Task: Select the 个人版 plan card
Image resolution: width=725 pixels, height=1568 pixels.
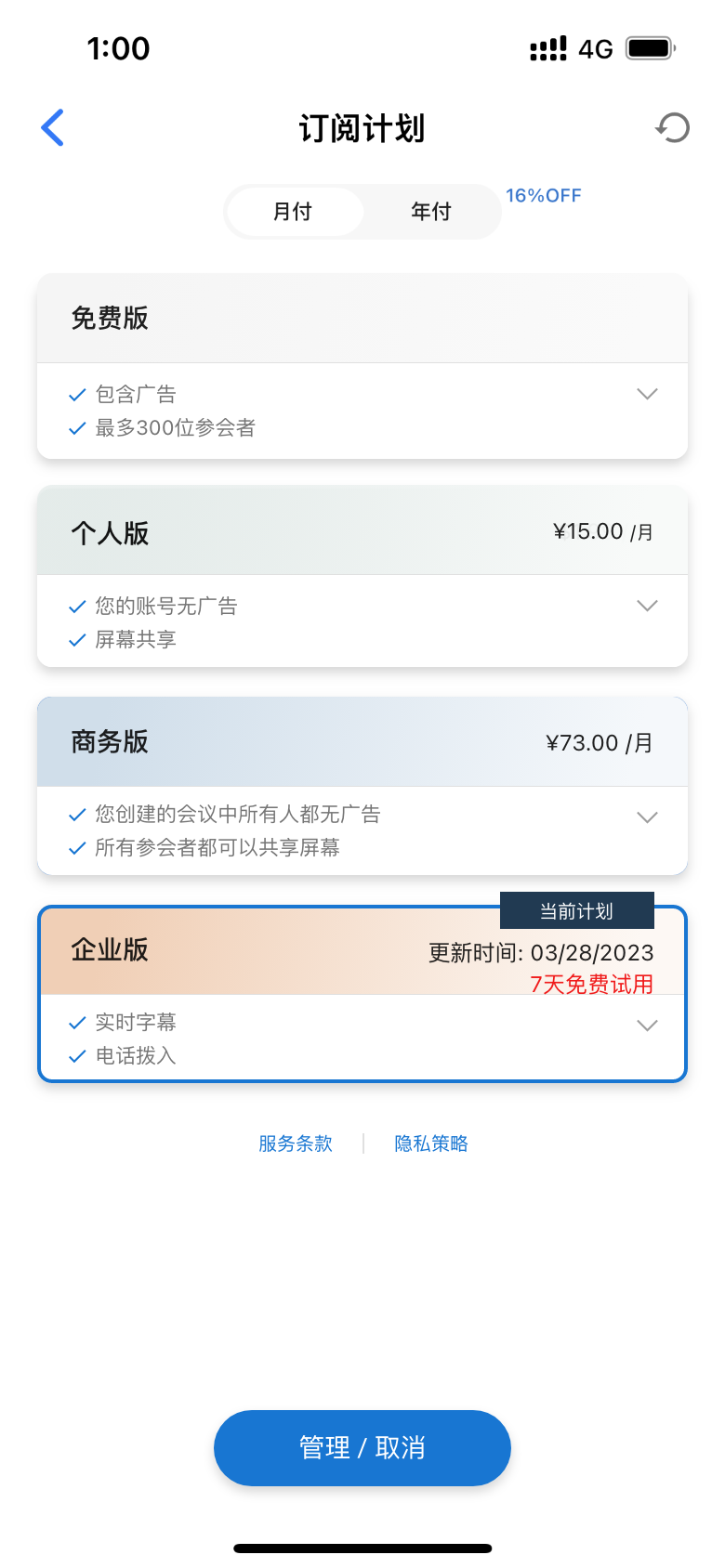Action: [362, 532]
